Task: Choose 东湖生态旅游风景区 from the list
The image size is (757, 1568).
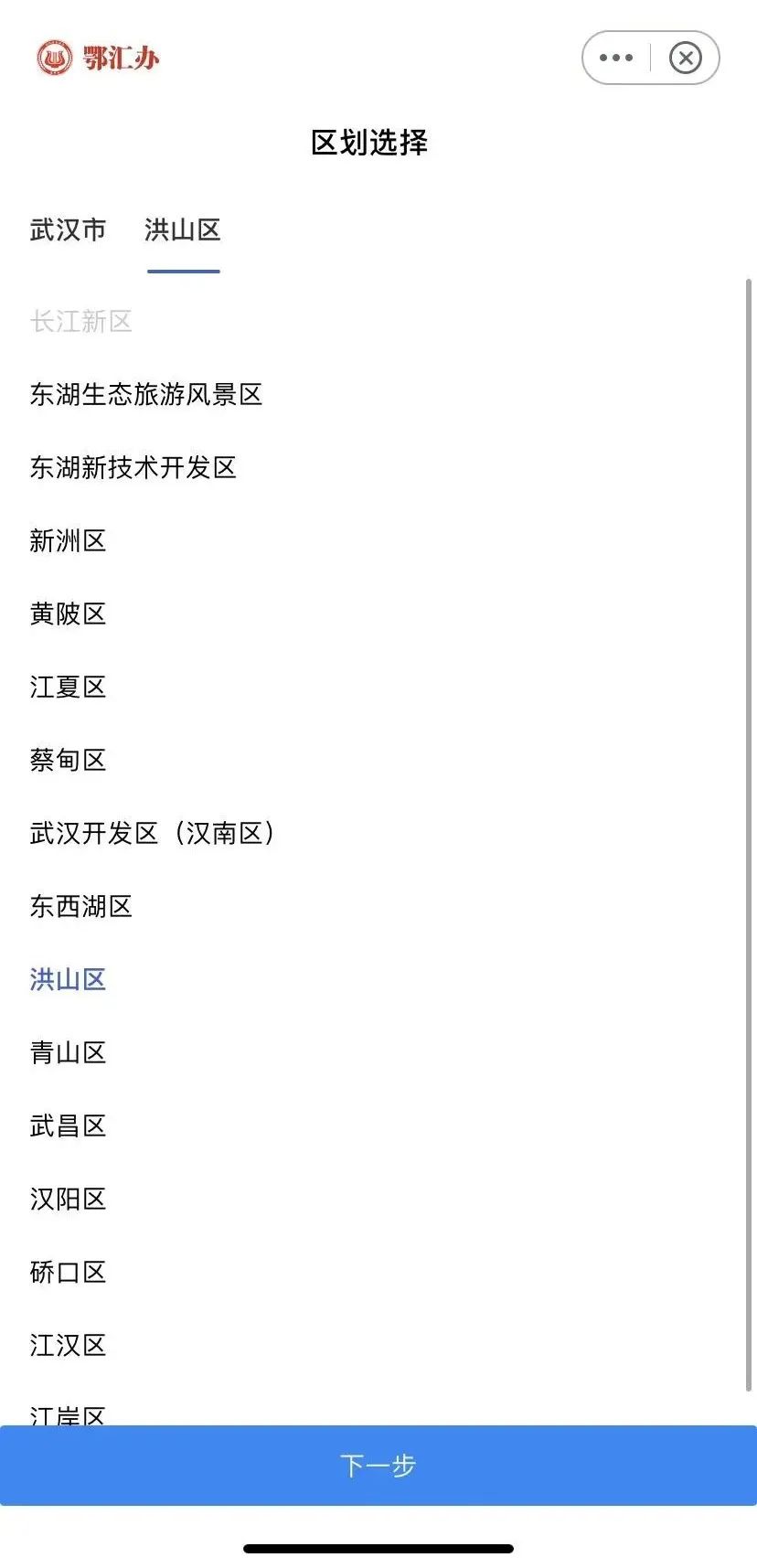Action: tap(146, 394)
